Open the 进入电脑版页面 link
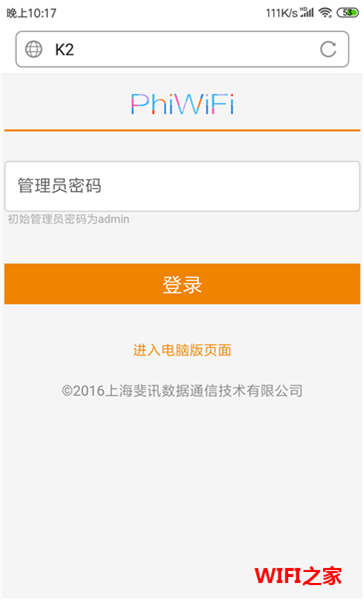 click(182, 350)
